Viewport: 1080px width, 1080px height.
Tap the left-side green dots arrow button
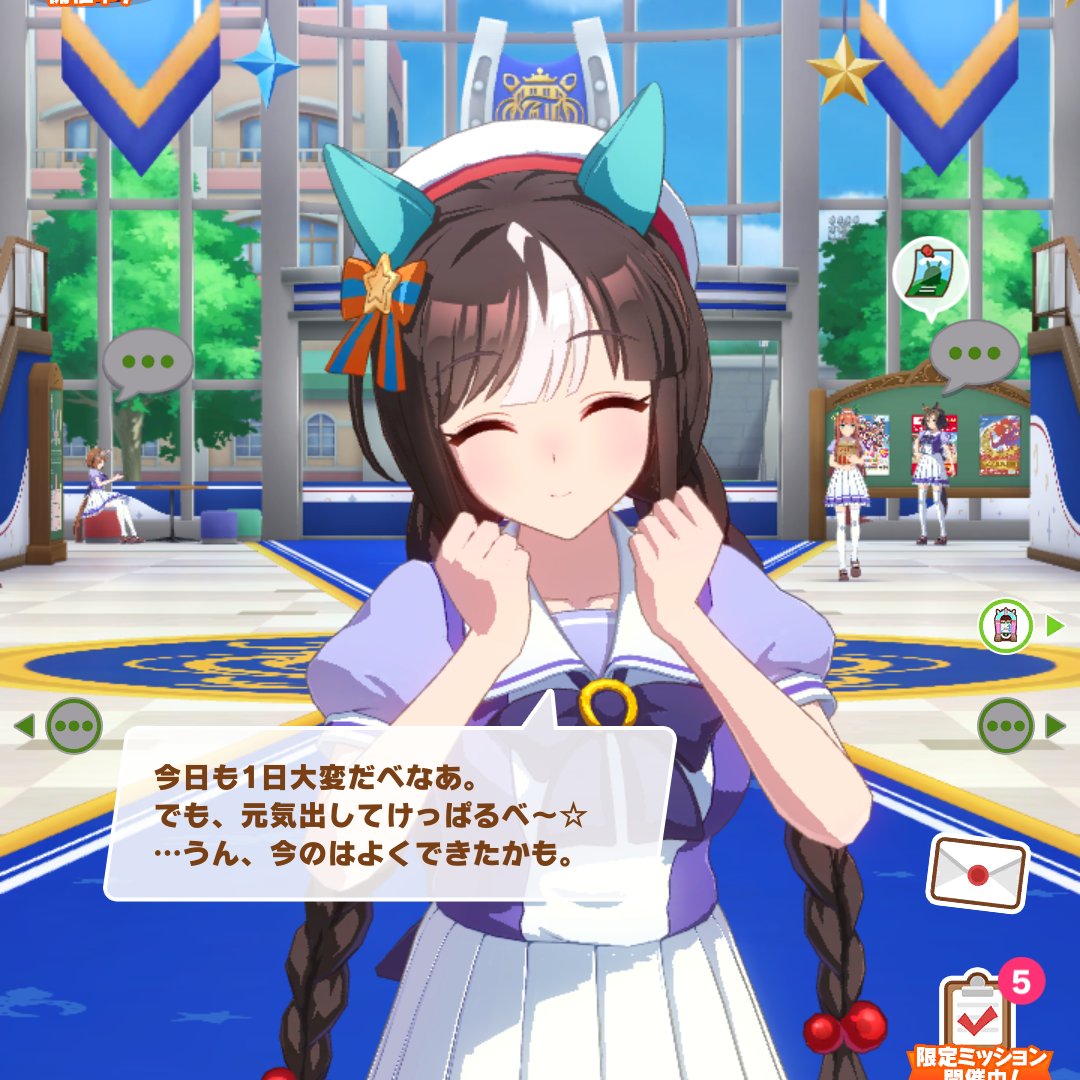click(73, 725)
